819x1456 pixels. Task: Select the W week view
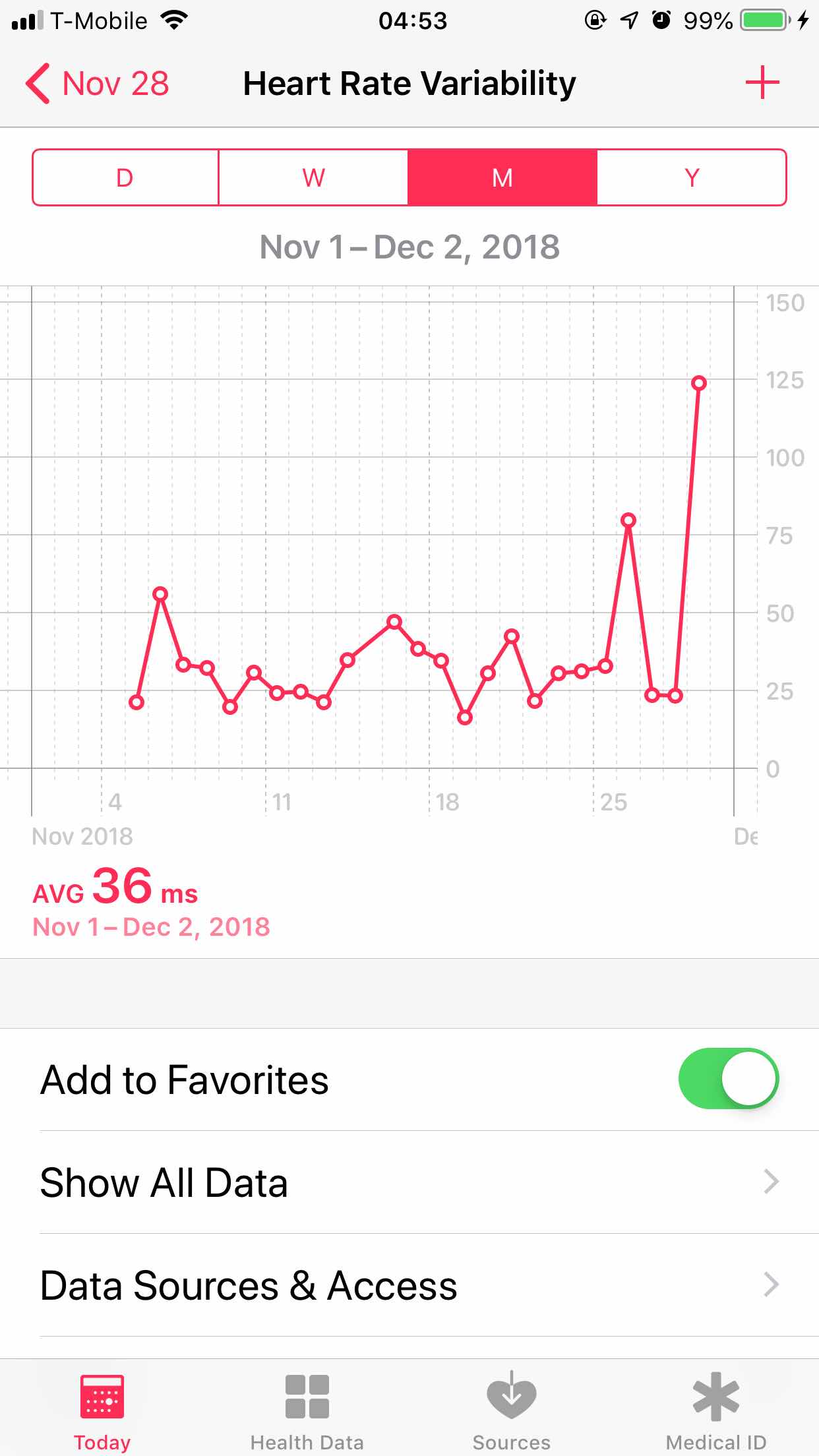click(313, 178)
